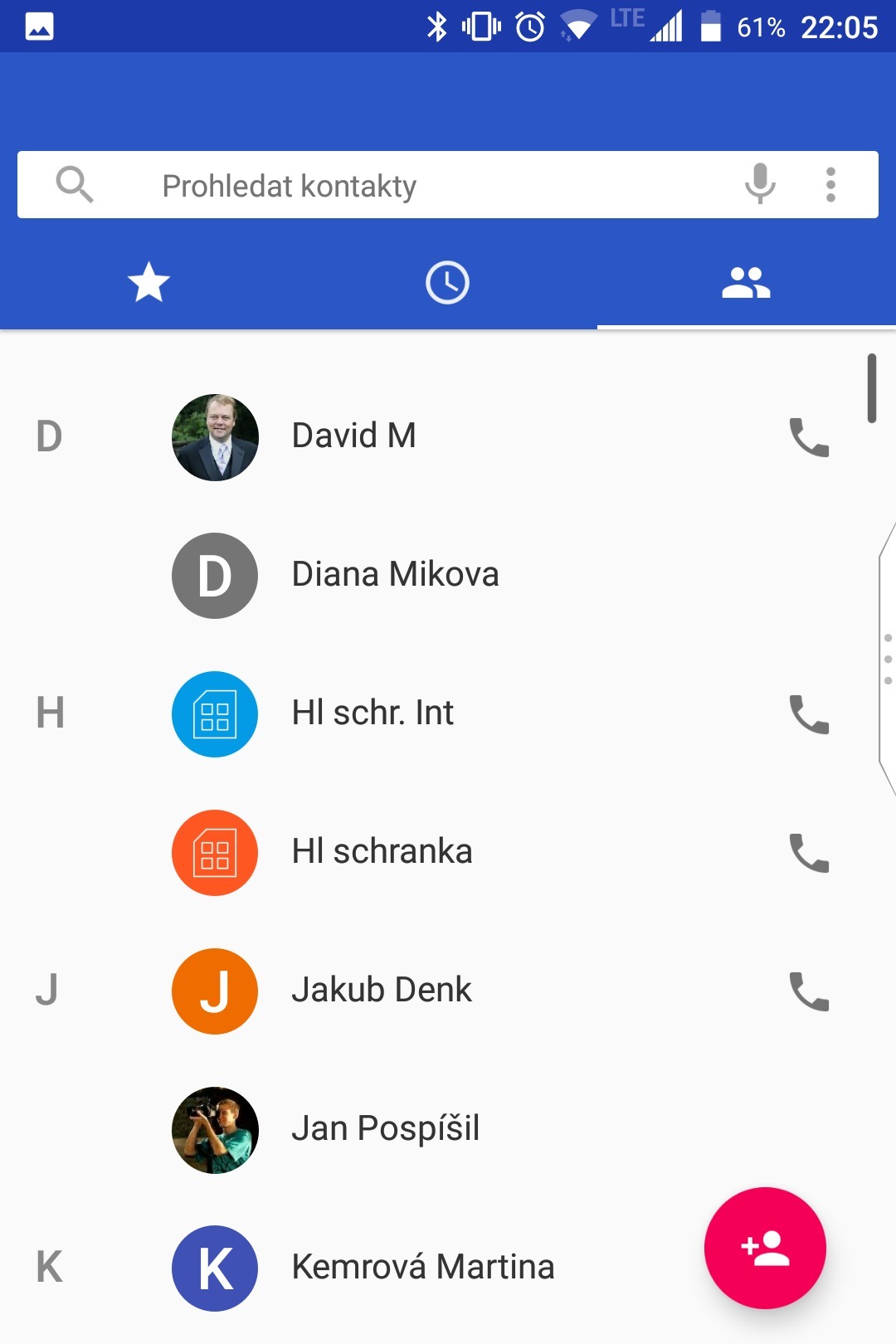Open the overflow menu in search bar

pyautogui.click(x=830, y=184)
